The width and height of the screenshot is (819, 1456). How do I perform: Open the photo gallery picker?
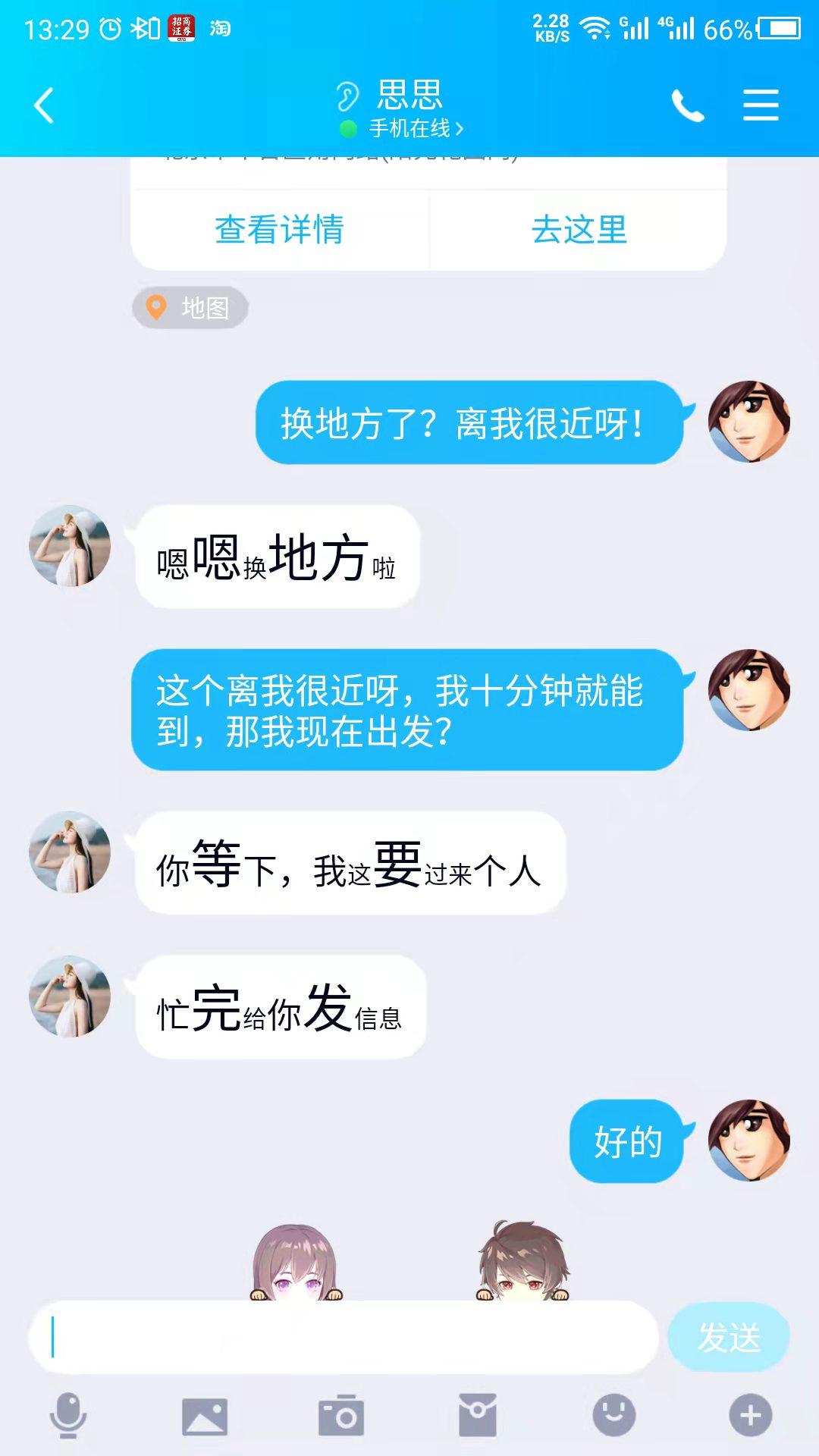(x=205, y=1415)
